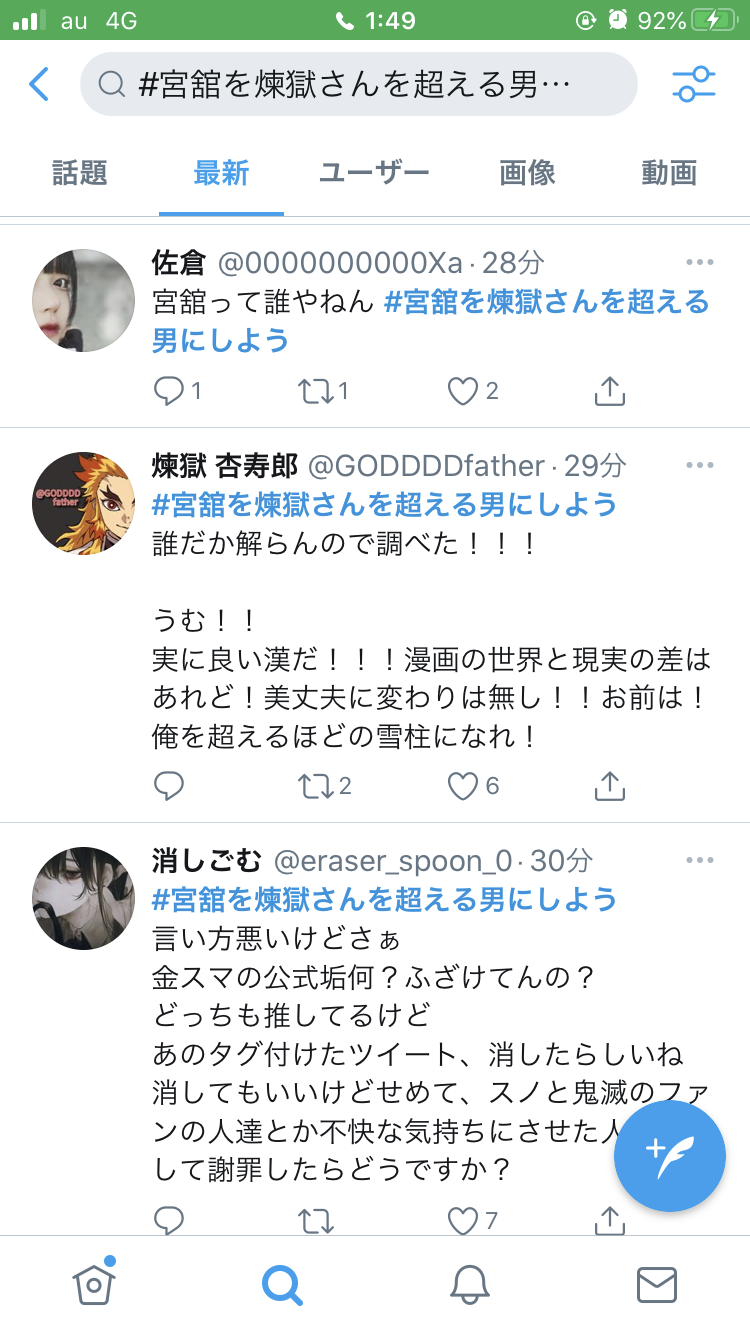Switch to the 画像 tab
750x1334 pixels.
(527, 172)
